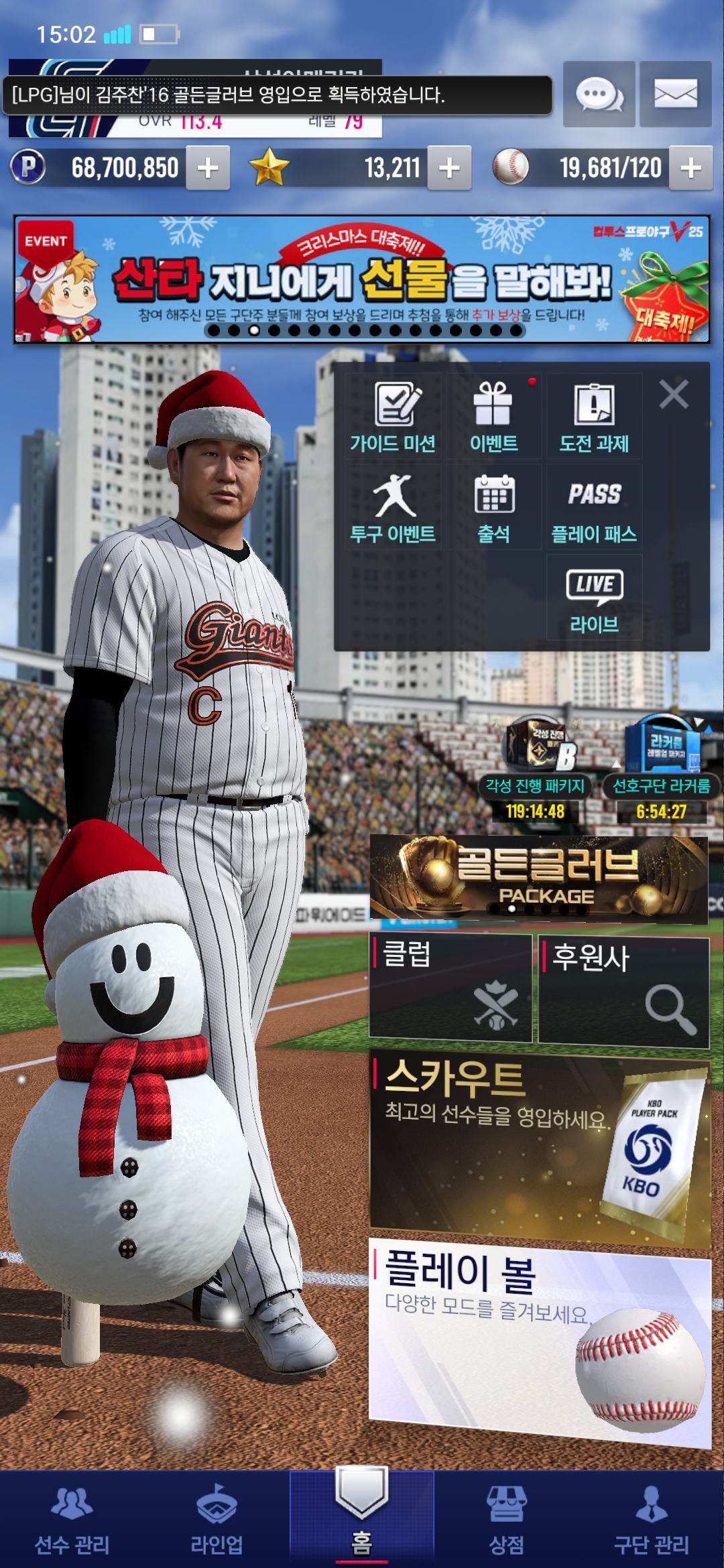
Task: Open the 스카우트 player pack card
Action: tap(540, 1146)
